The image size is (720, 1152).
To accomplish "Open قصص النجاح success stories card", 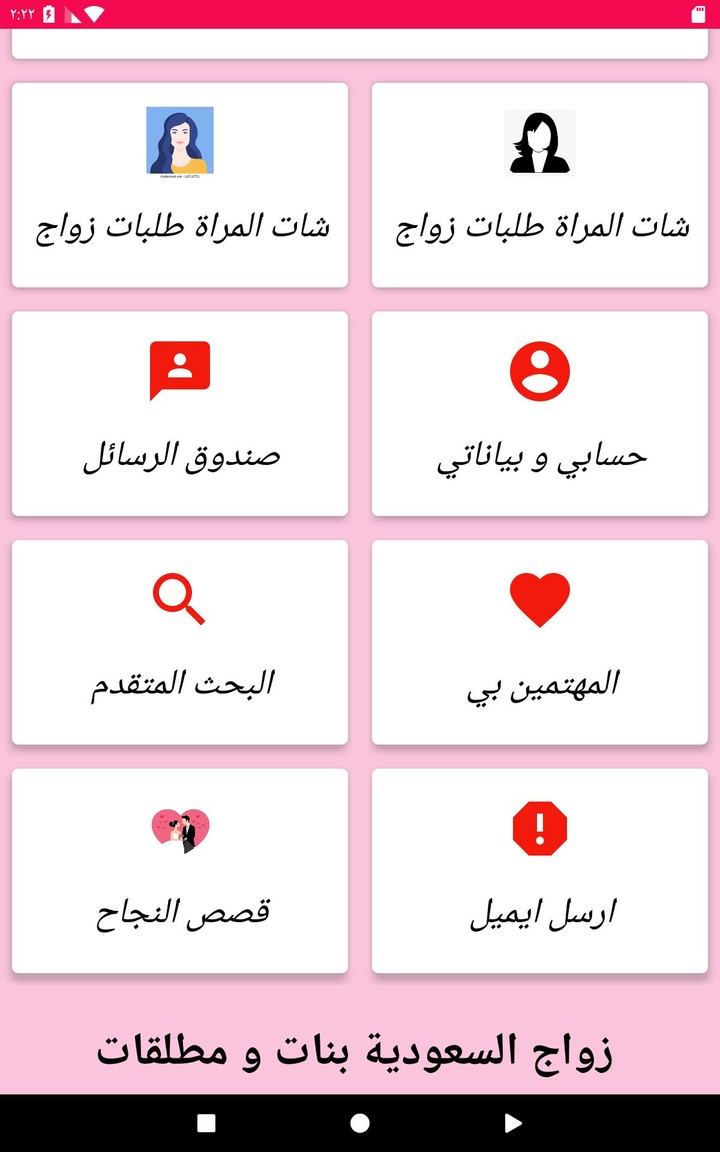I will point(180,870).
